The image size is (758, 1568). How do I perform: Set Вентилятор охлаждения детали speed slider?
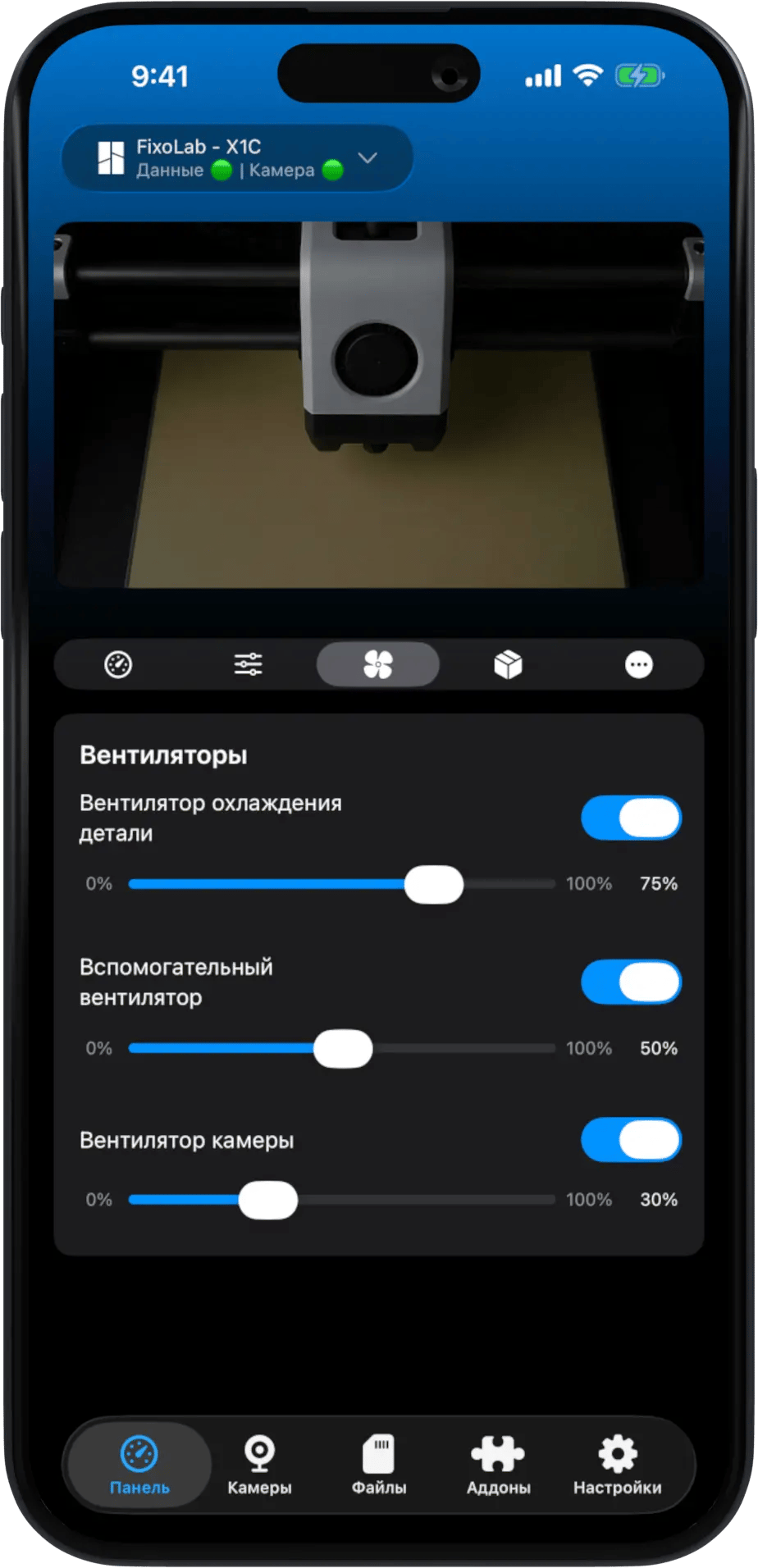coord(434,884)
